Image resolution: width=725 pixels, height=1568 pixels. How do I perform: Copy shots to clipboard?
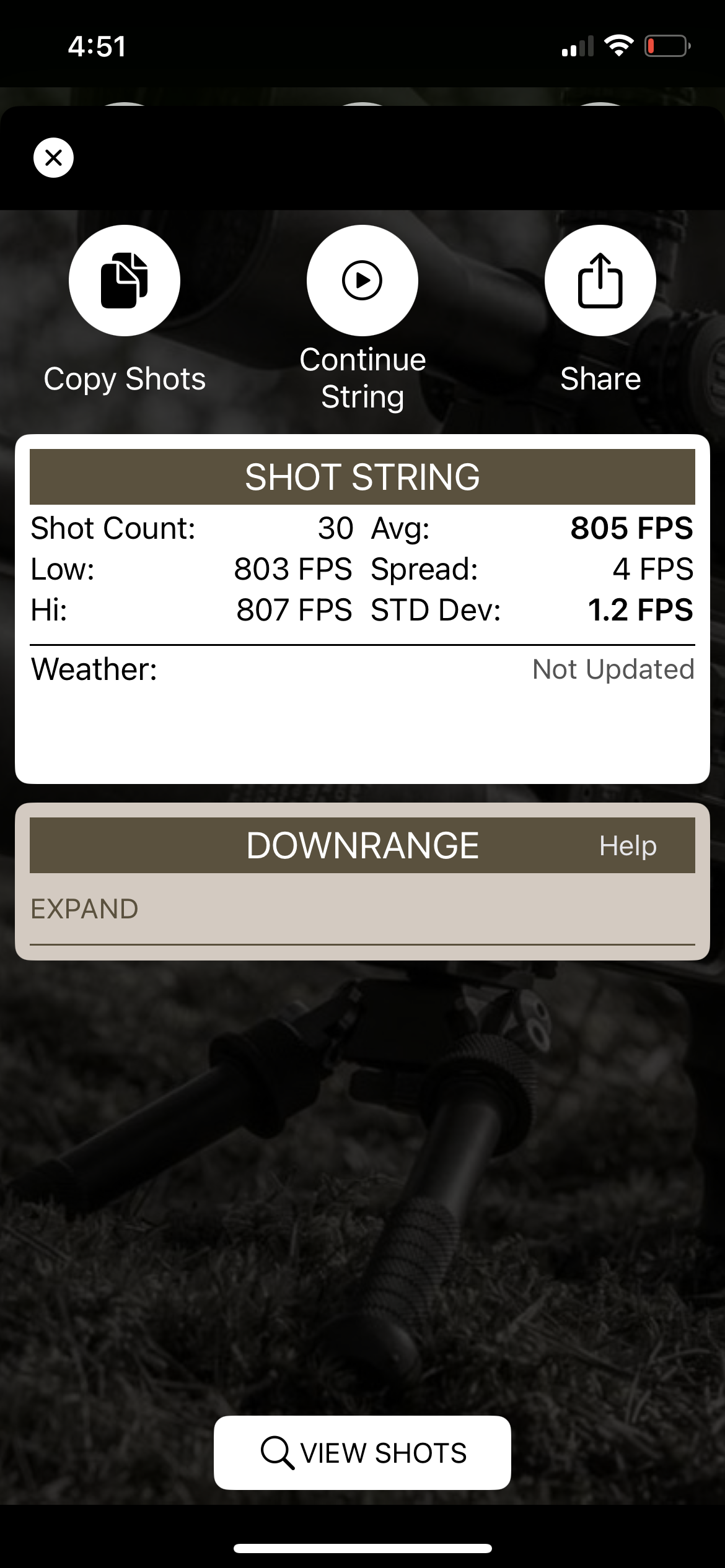point(125,281)
